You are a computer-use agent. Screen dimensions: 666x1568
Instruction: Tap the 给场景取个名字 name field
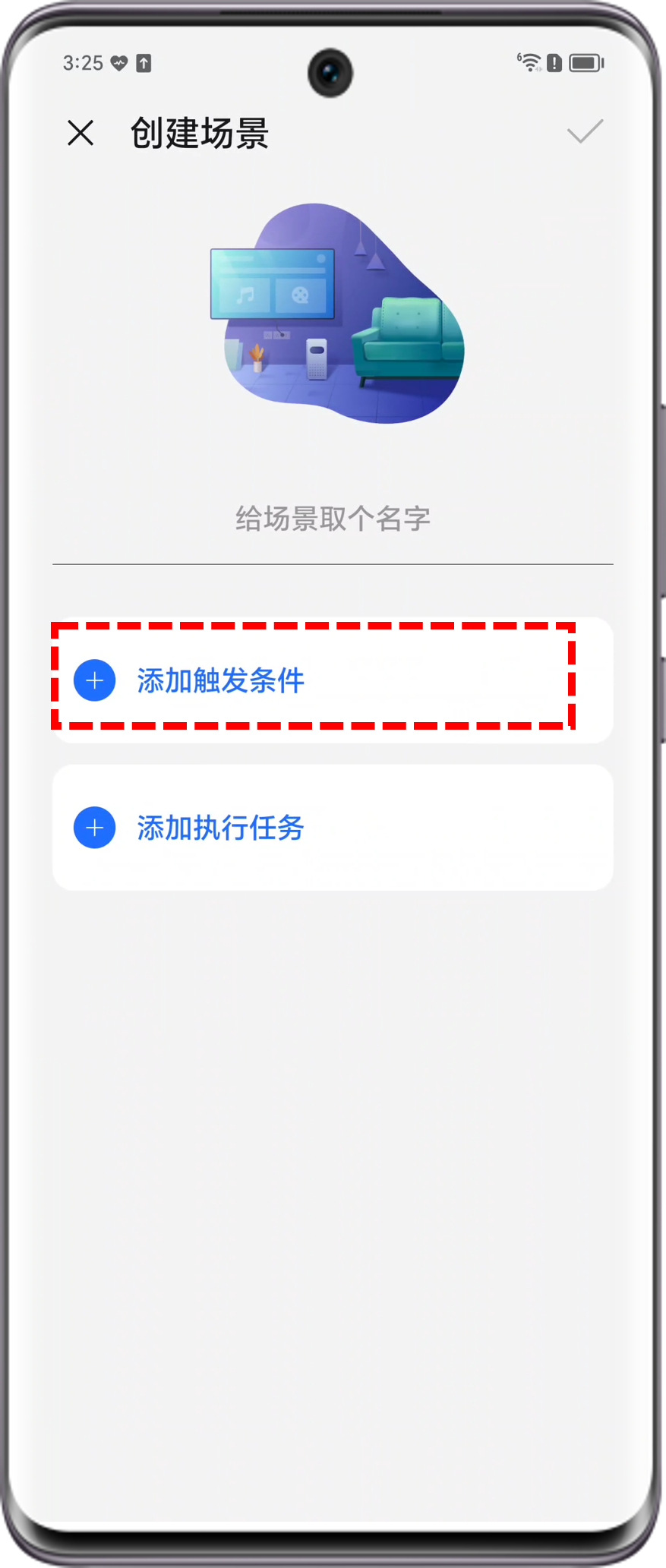(333, 519)
